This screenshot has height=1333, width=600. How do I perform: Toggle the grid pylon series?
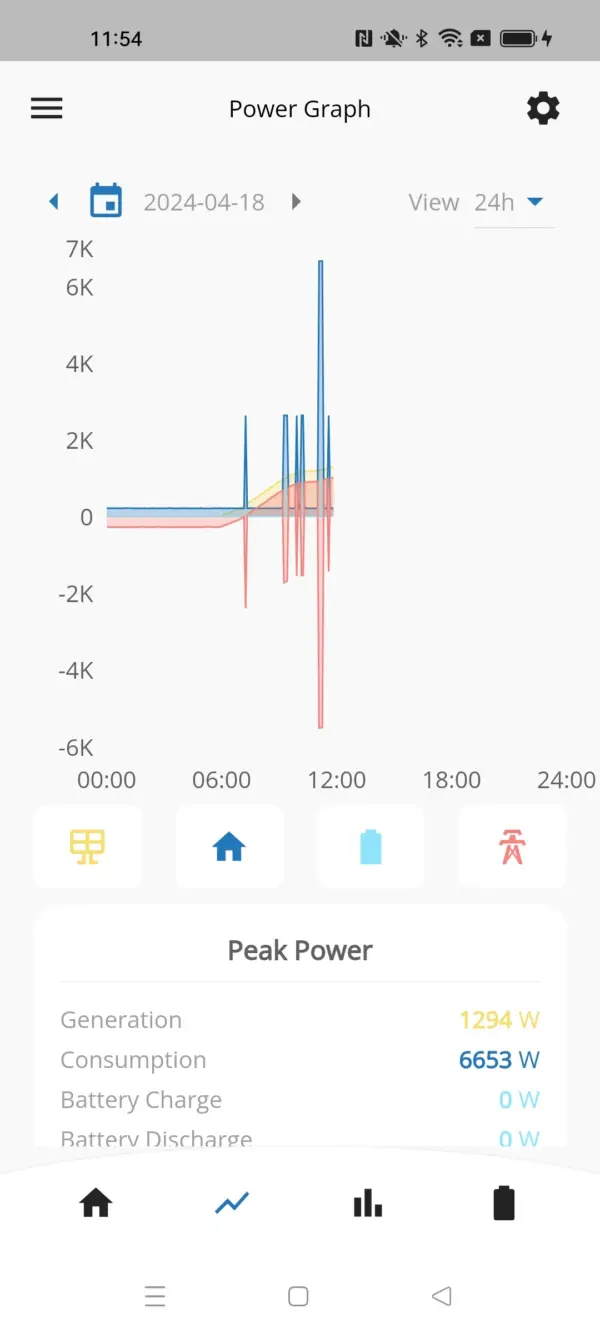click(512, 846)
